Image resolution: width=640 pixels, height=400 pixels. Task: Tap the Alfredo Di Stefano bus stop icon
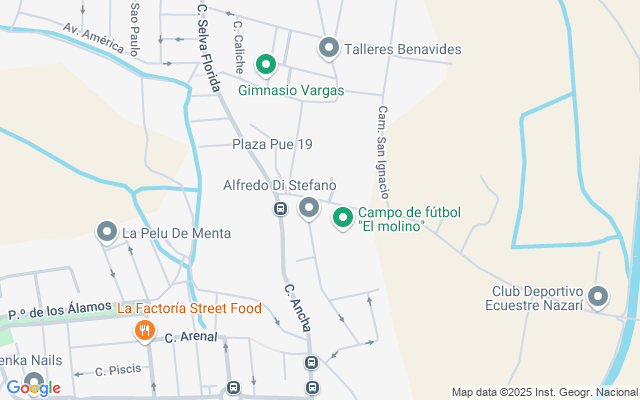pyautogui.click(x=281, y=209)
